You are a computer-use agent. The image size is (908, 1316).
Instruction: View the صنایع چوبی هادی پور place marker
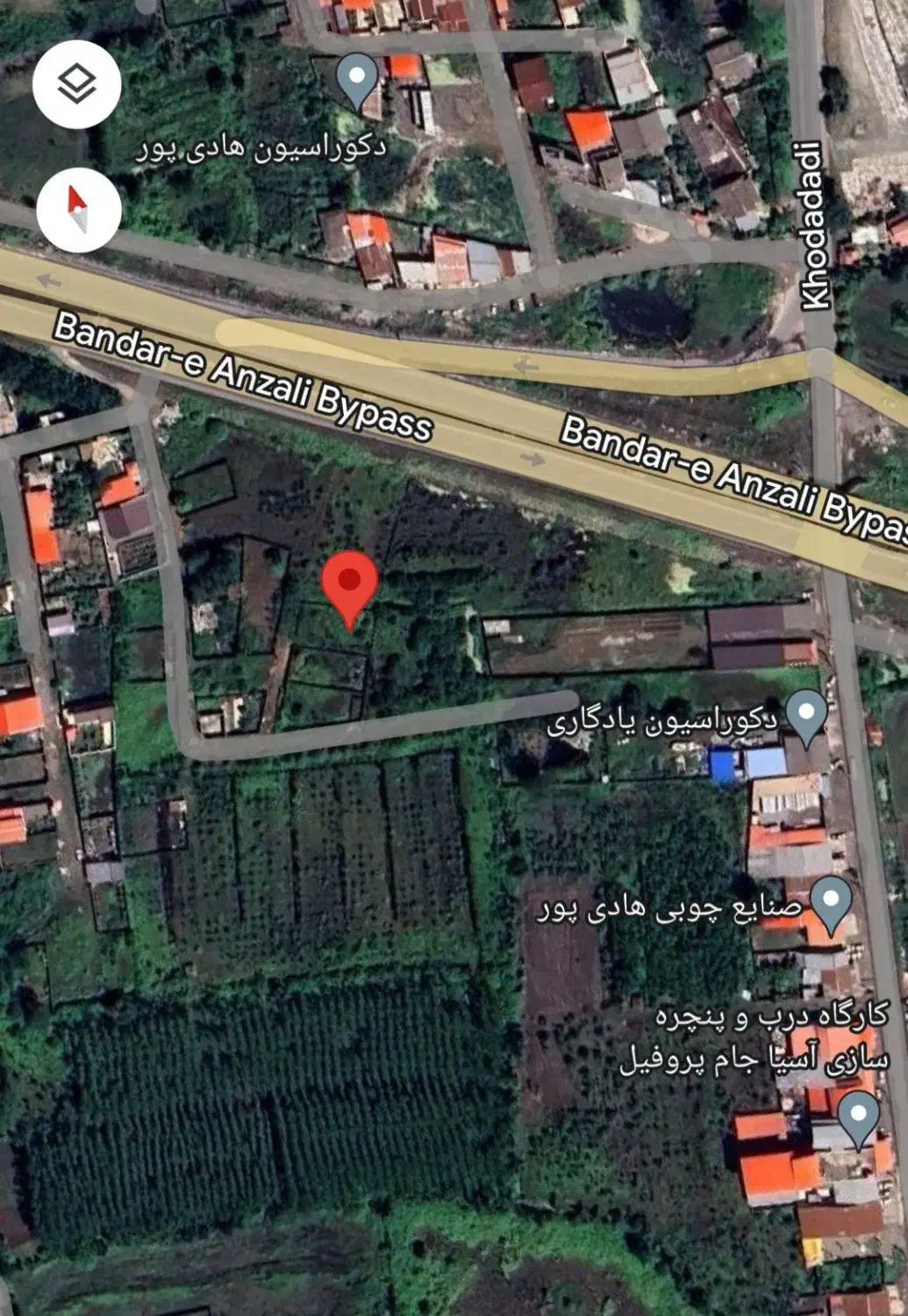coord(830,901)
